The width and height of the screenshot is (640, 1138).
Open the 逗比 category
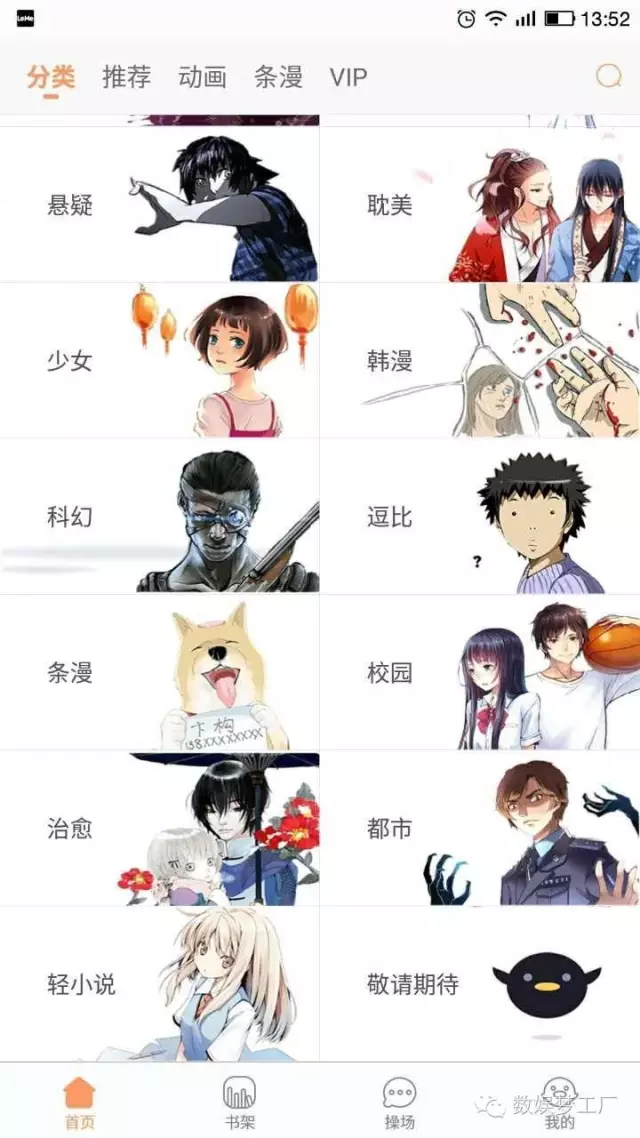(480, 517)
